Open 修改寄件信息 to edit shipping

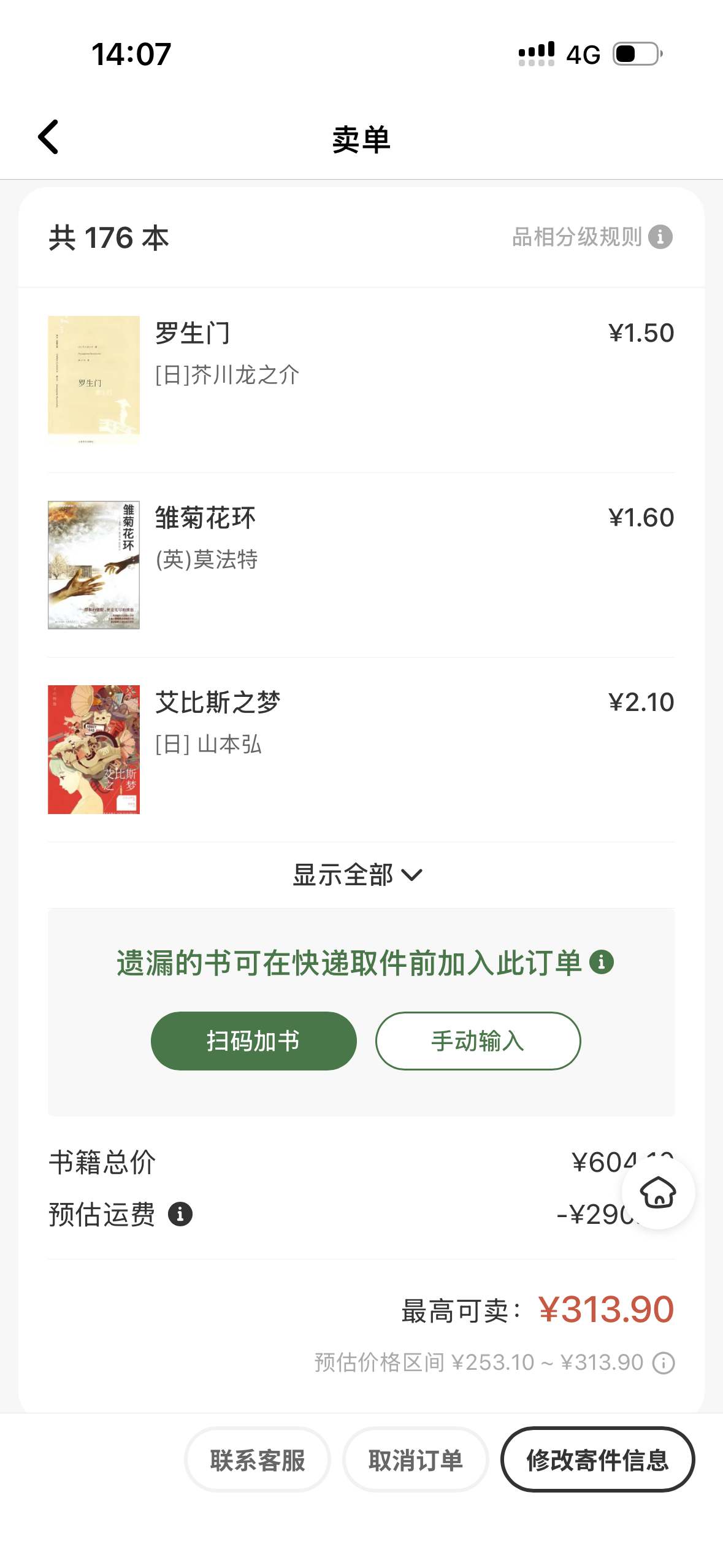[x=597, y=1460]
